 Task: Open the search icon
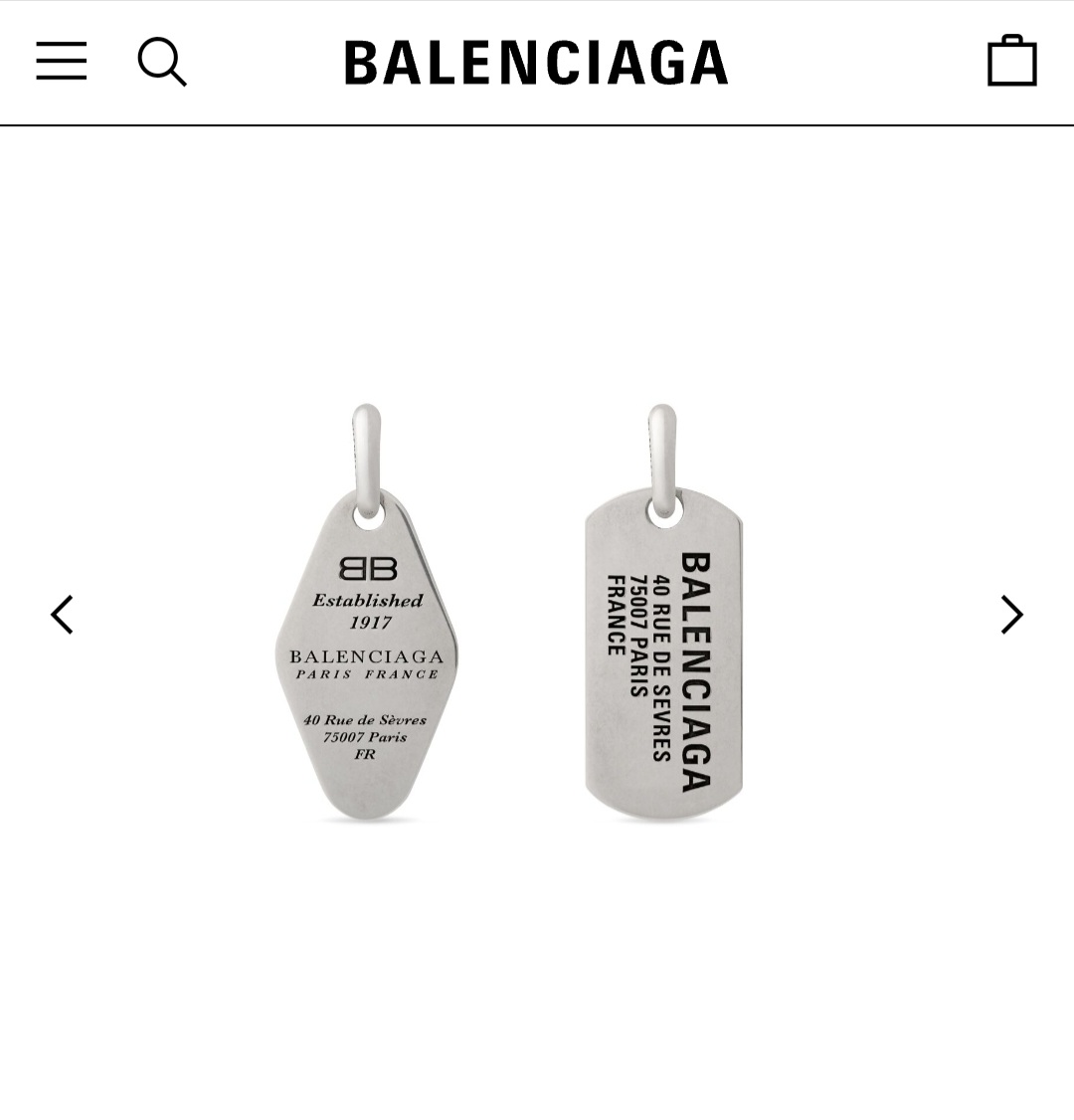click(x=162, y=62)
